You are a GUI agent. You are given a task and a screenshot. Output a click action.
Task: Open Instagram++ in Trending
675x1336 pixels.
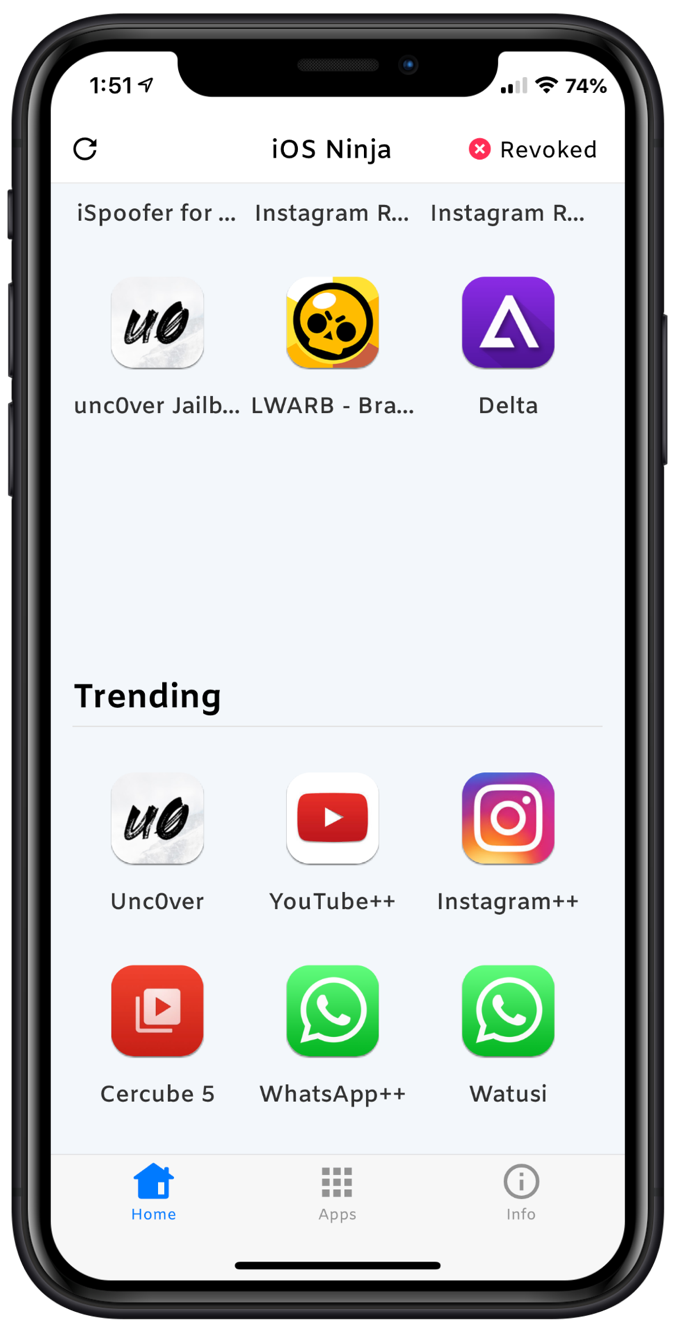click(508, 819)
